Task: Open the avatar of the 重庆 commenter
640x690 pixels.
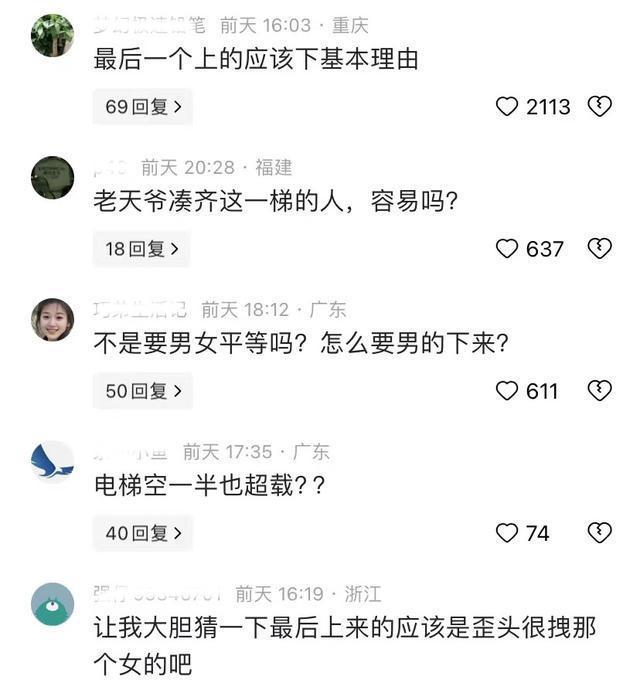Action: click(52, 36)
